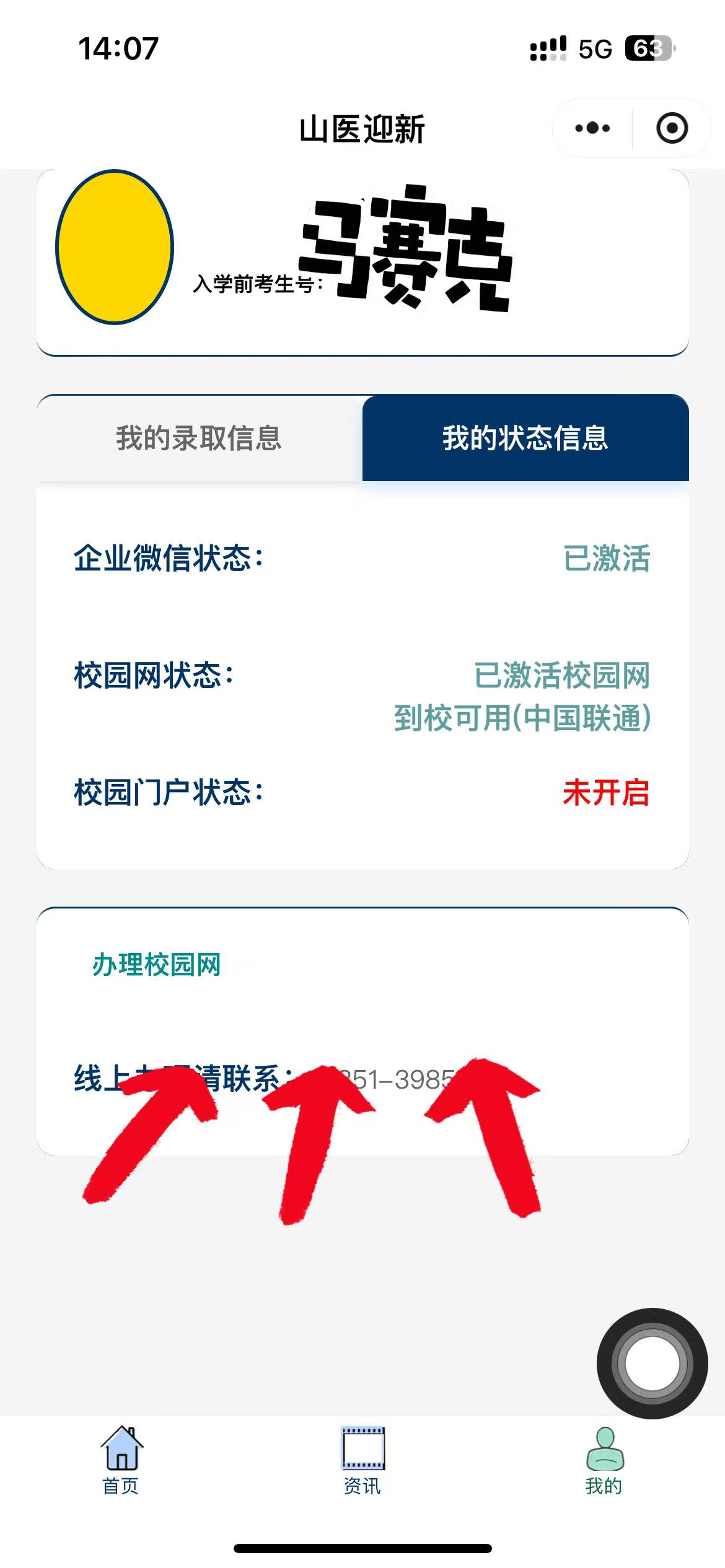This screenshot has height=1568, width=725.
Task: Open the mini program more options menu
Action: (x=592, y=128)
